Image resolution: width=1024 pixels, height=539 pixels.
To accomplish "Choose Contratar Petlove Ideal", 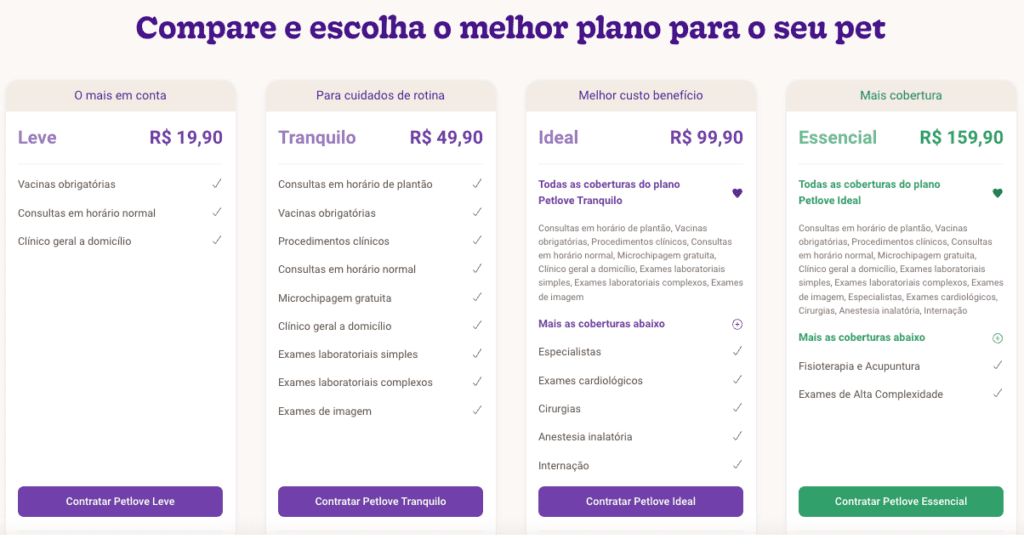I will coord(640,501).
